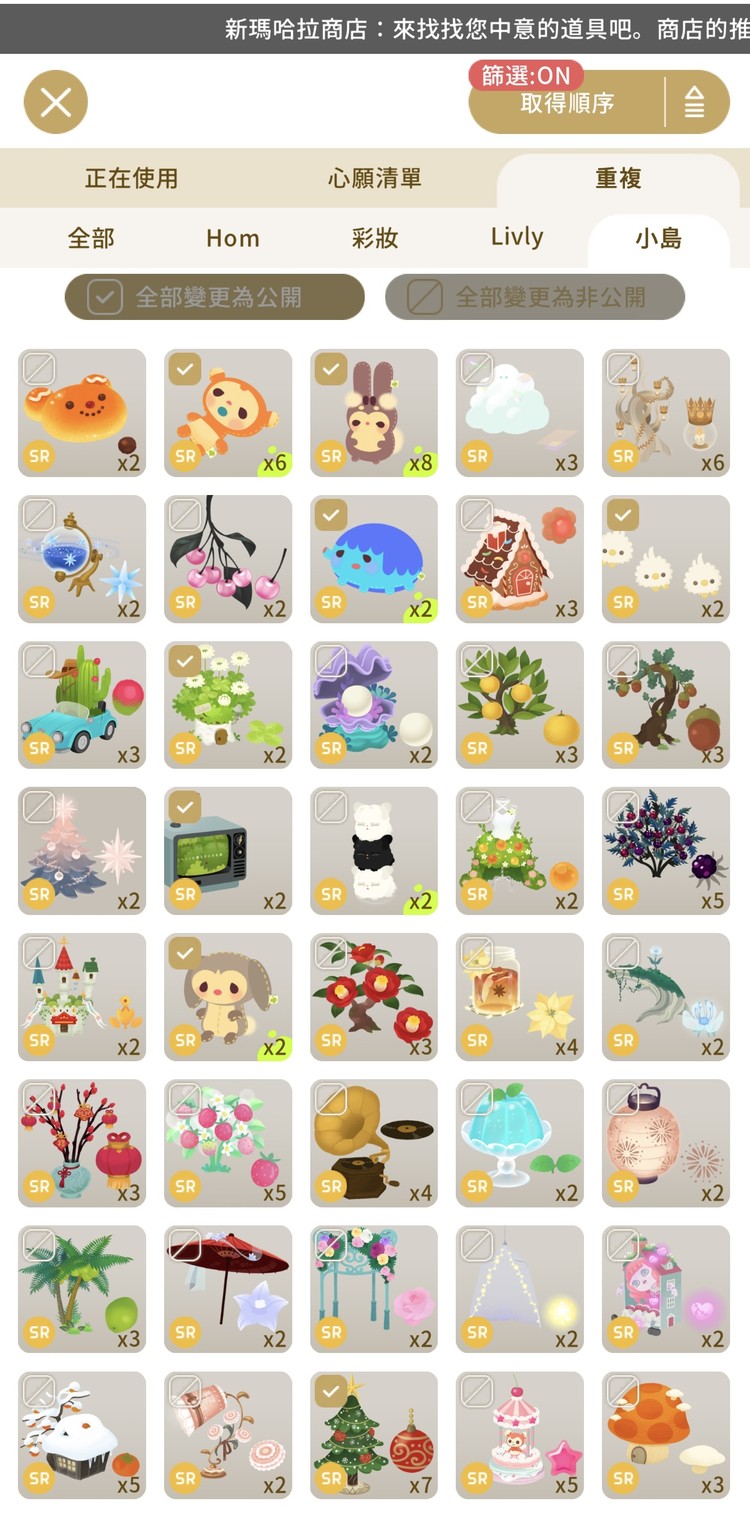This screenshot has width=750, height=1537.
Task: Open the 取得順序 sort options
Action: 567,103
